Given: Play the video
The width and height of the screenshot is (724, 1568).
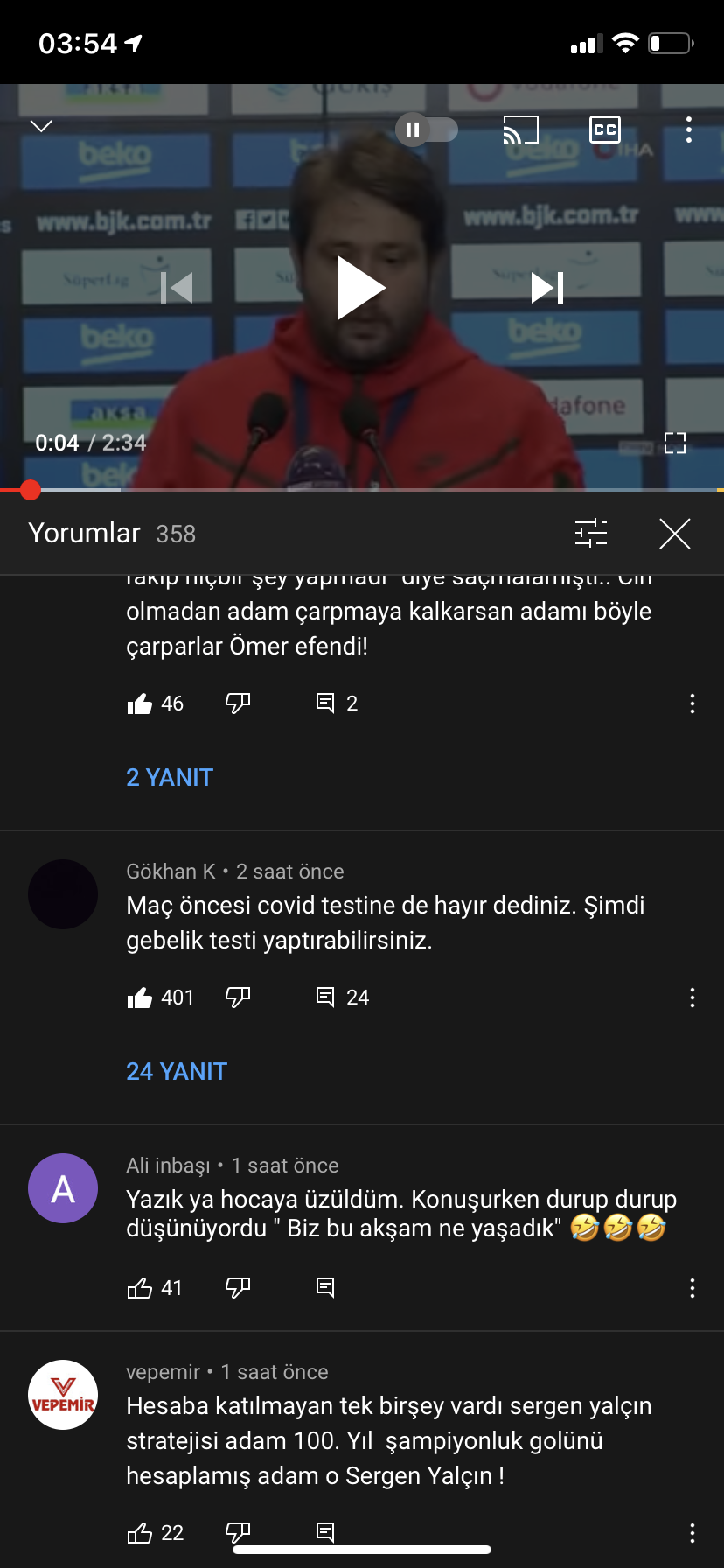Looking at the screenshot, I should 360,288.
